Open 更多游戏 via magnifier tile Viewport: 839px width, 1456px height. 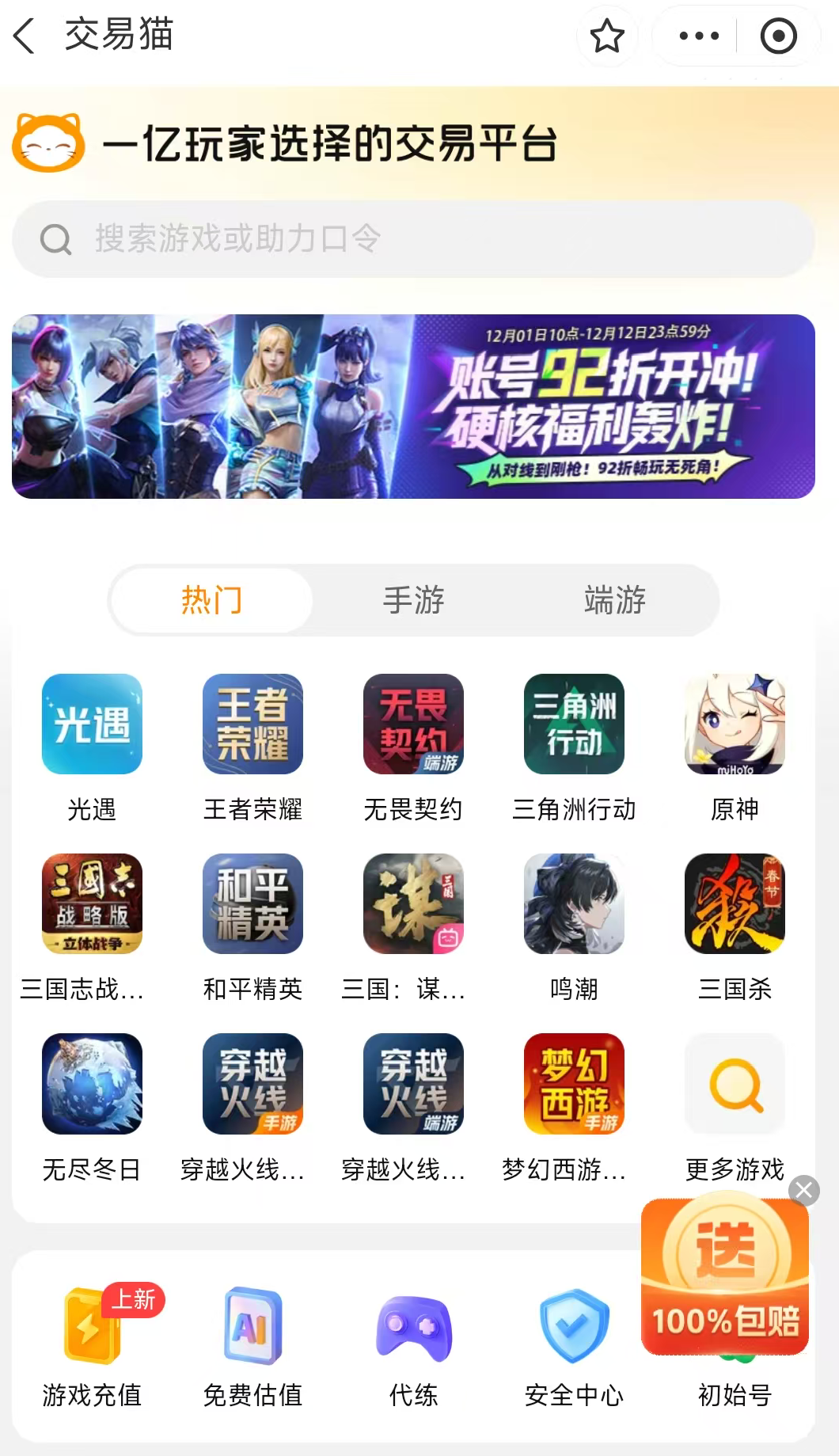734,1083
